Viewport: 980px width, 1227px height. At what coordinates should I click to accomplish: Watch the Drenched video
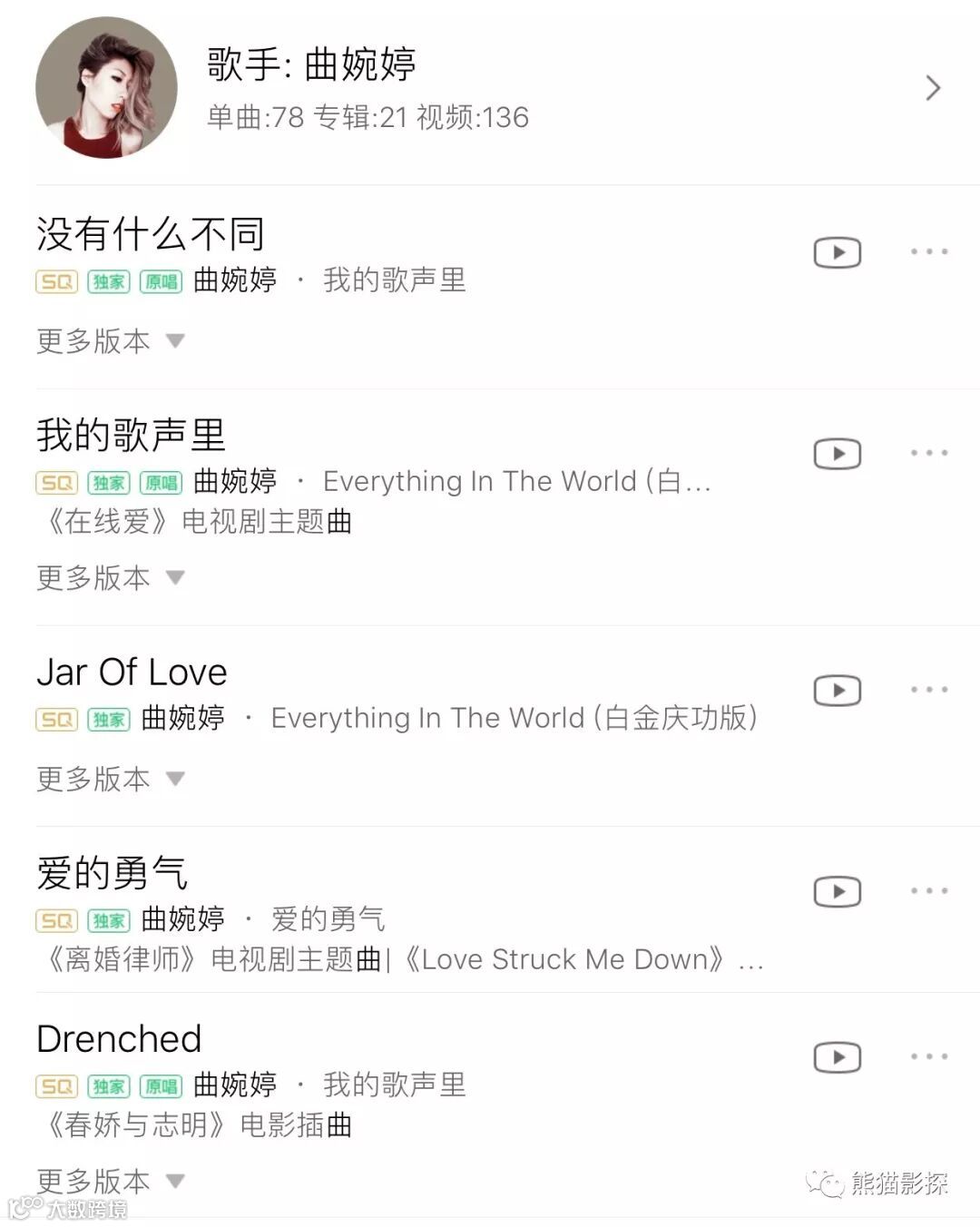[x=837, y=1057]
